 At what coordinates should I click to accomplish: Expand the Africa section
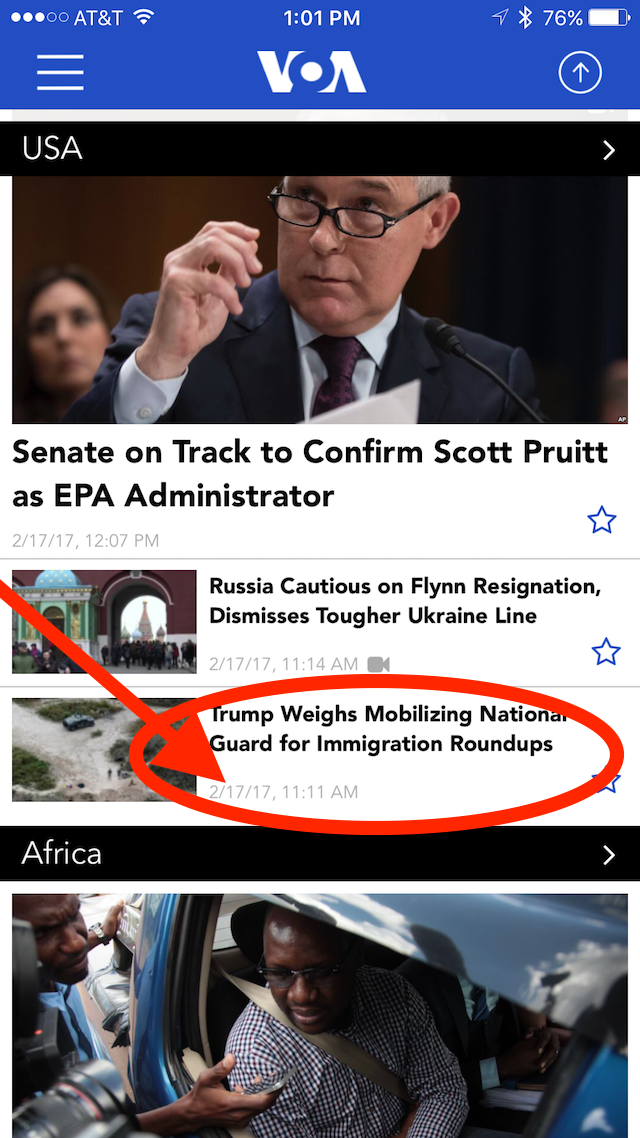click(x=608, y=855)
